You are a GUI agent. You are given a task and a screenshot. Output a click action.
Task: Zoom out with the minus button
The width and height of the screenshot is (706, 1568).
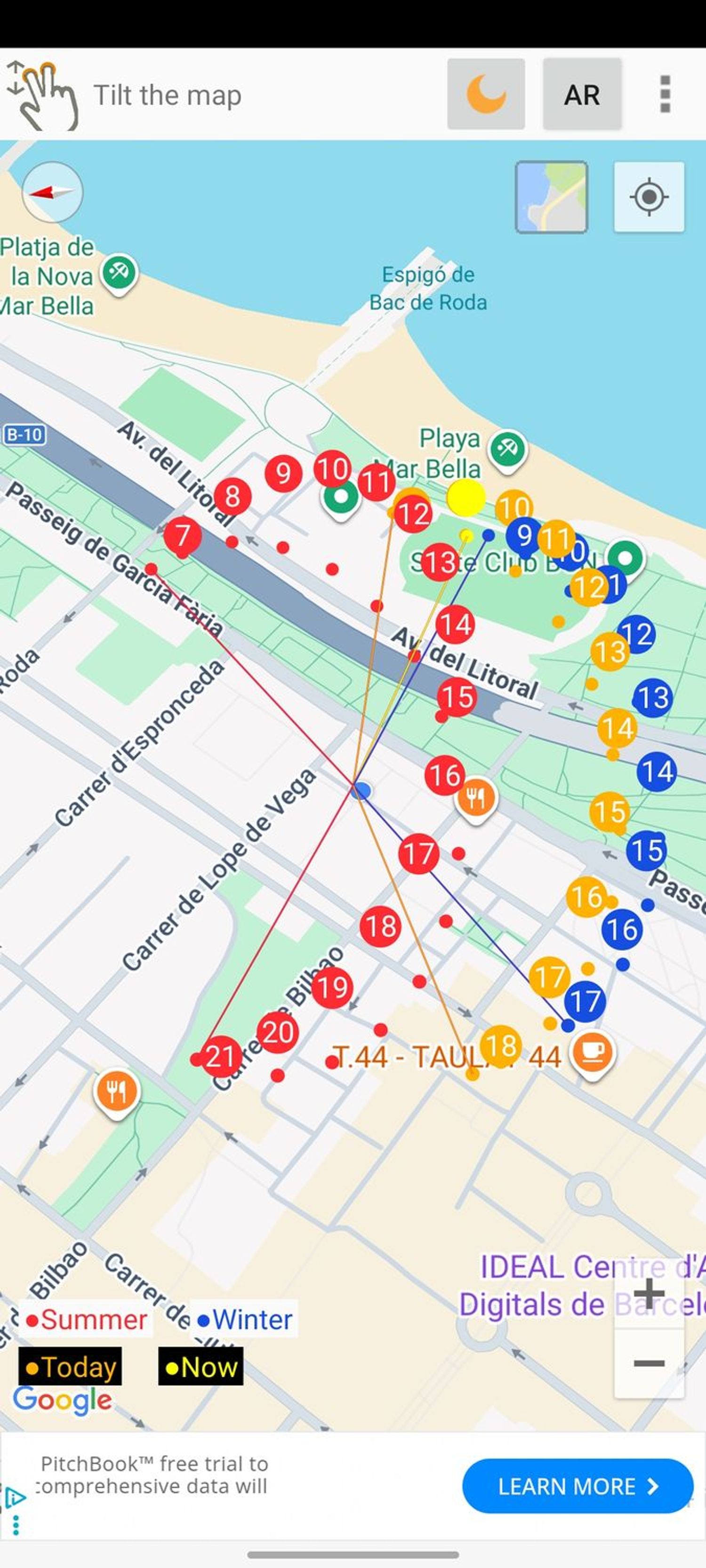649,1363
